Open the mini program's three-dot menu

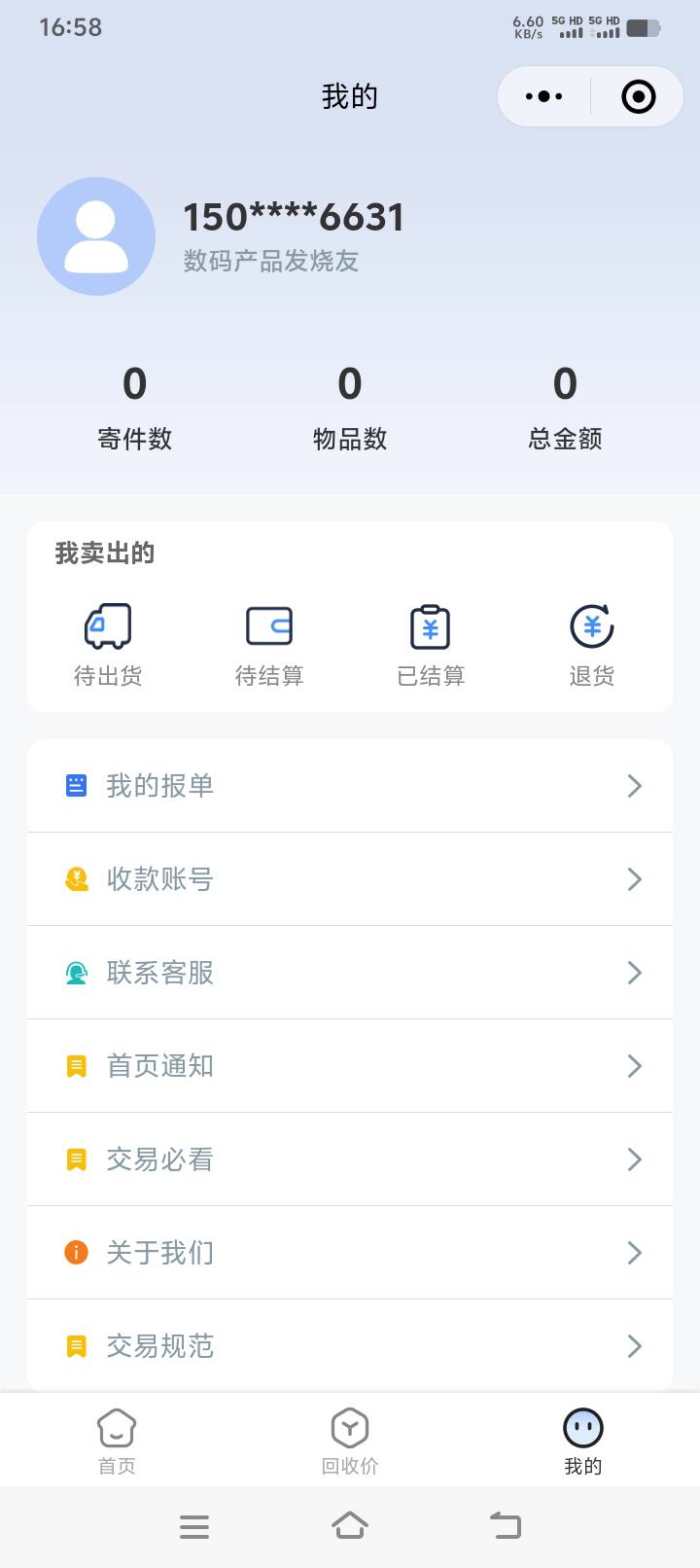[x=543, y=96]
